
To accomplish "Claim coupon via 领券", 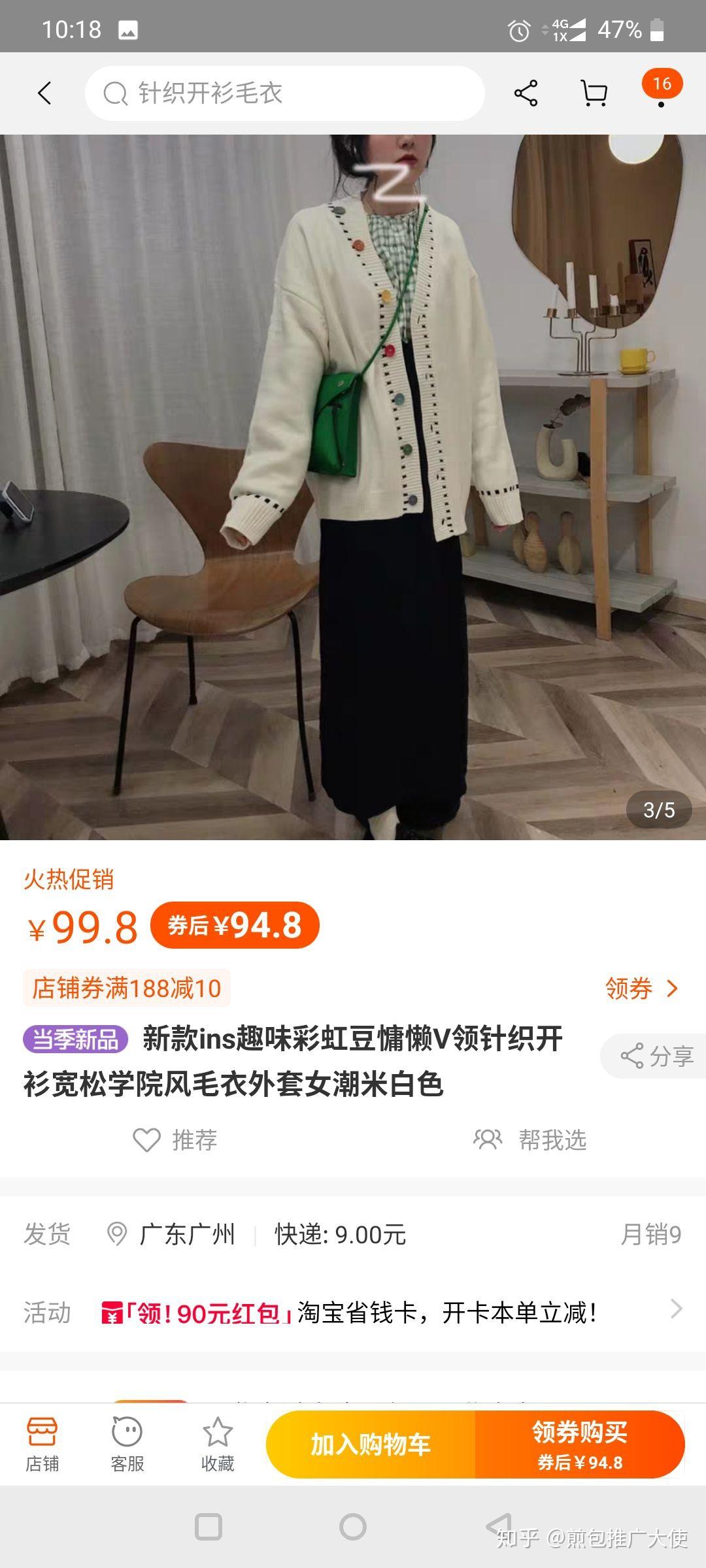I will pos(641,988).
